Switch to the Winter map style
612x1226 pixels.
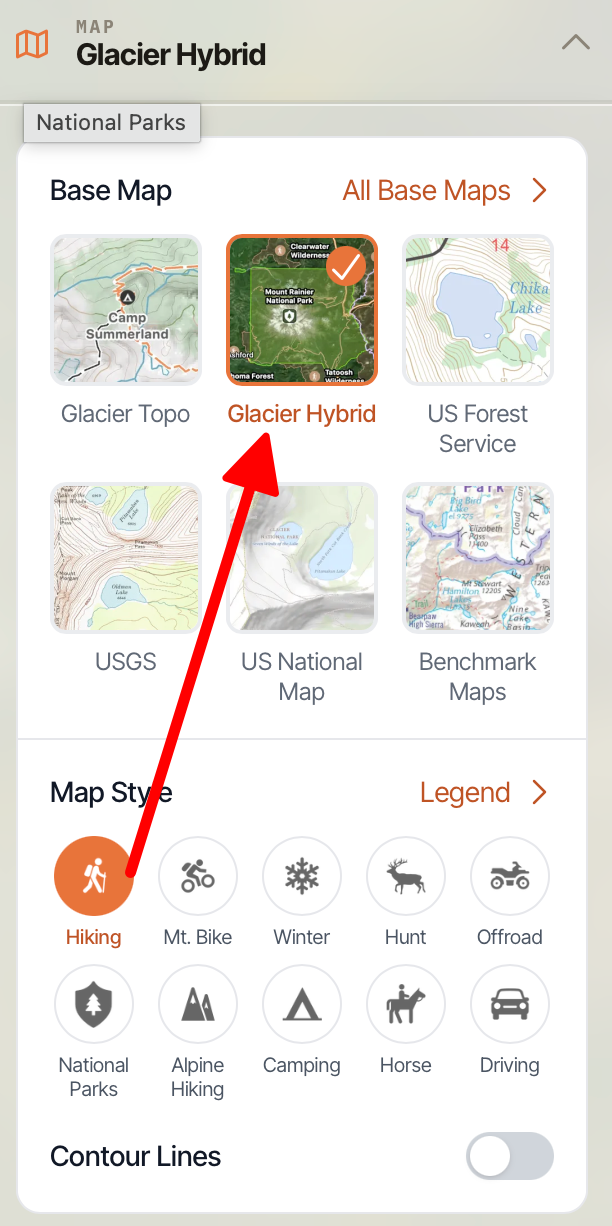tap(302, 876)
